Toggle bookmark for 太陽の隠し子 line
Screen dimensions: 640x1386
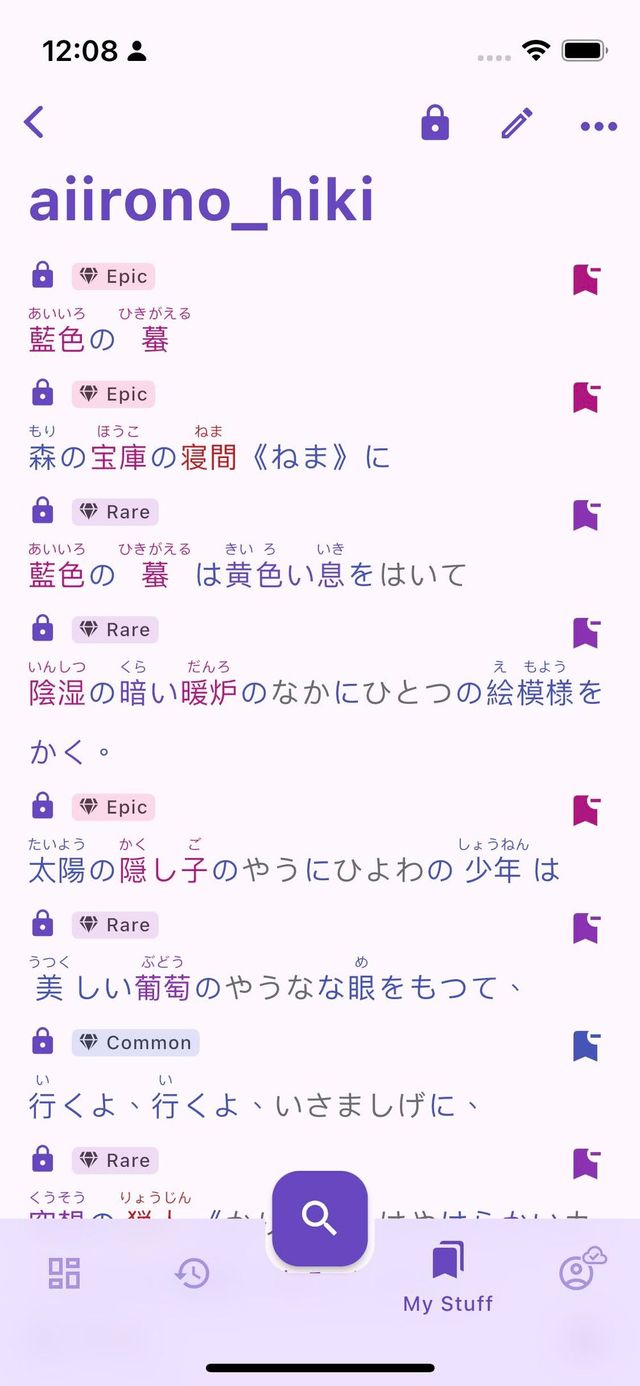point(586,810)
